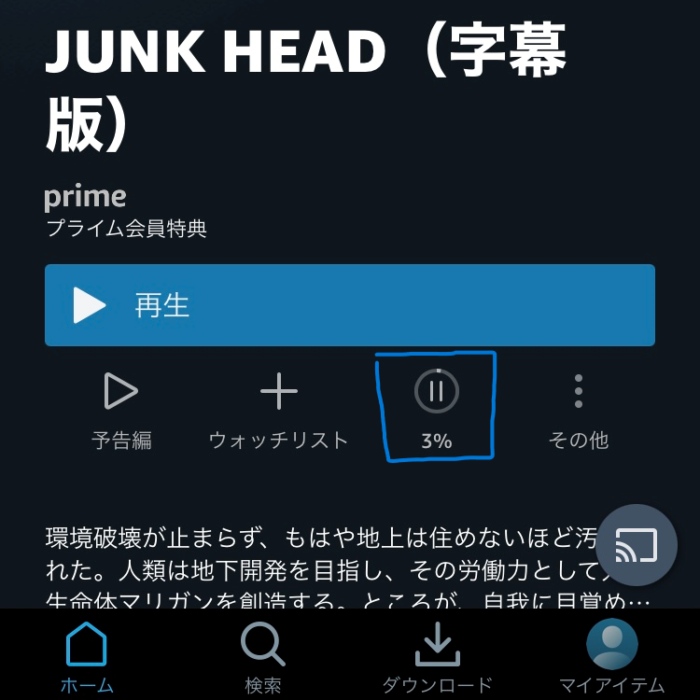This screenshot has width=700, height=700.
Task: Start playback with the 再生 button
Action: [x=349, y=305]
